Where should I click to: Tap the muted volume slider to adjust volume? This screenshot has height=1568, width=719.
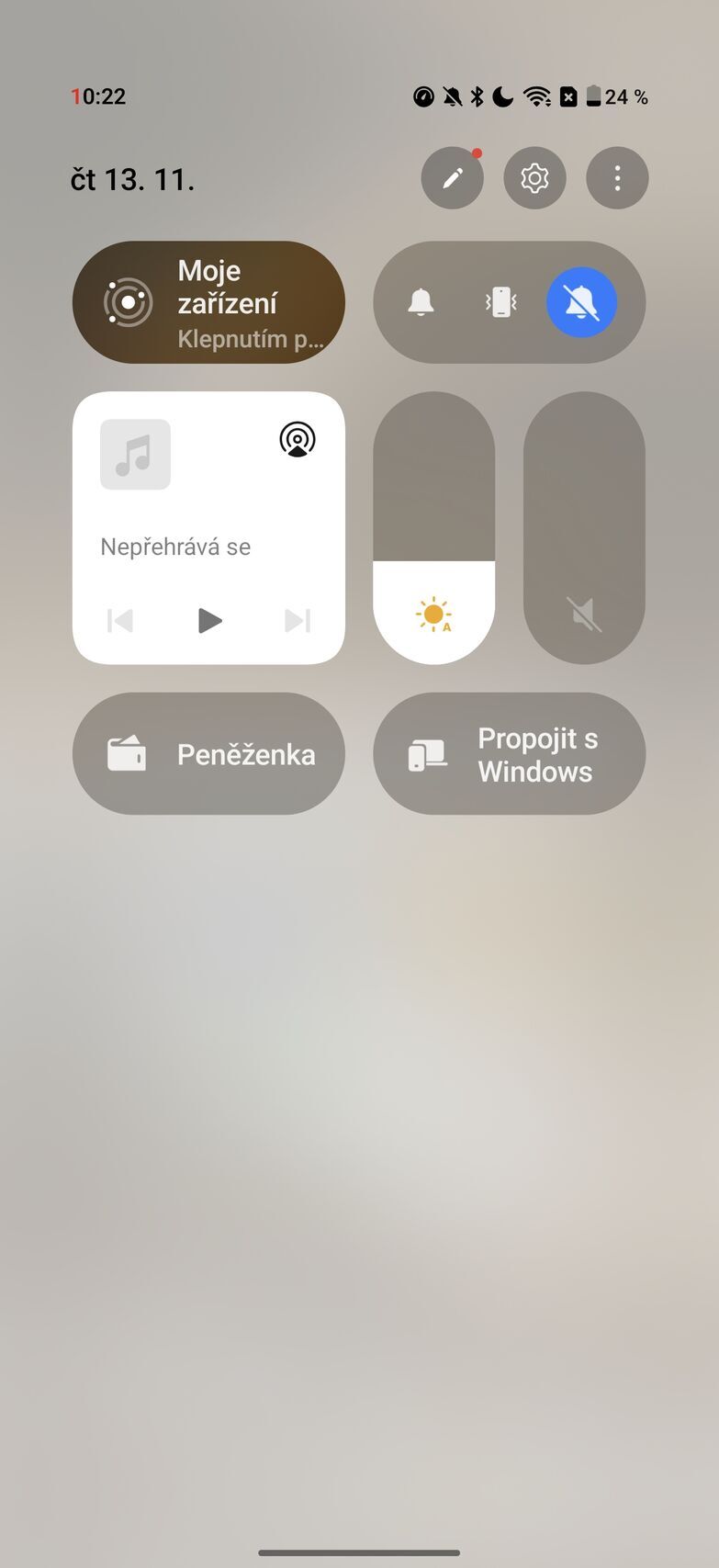pos(584,528)
